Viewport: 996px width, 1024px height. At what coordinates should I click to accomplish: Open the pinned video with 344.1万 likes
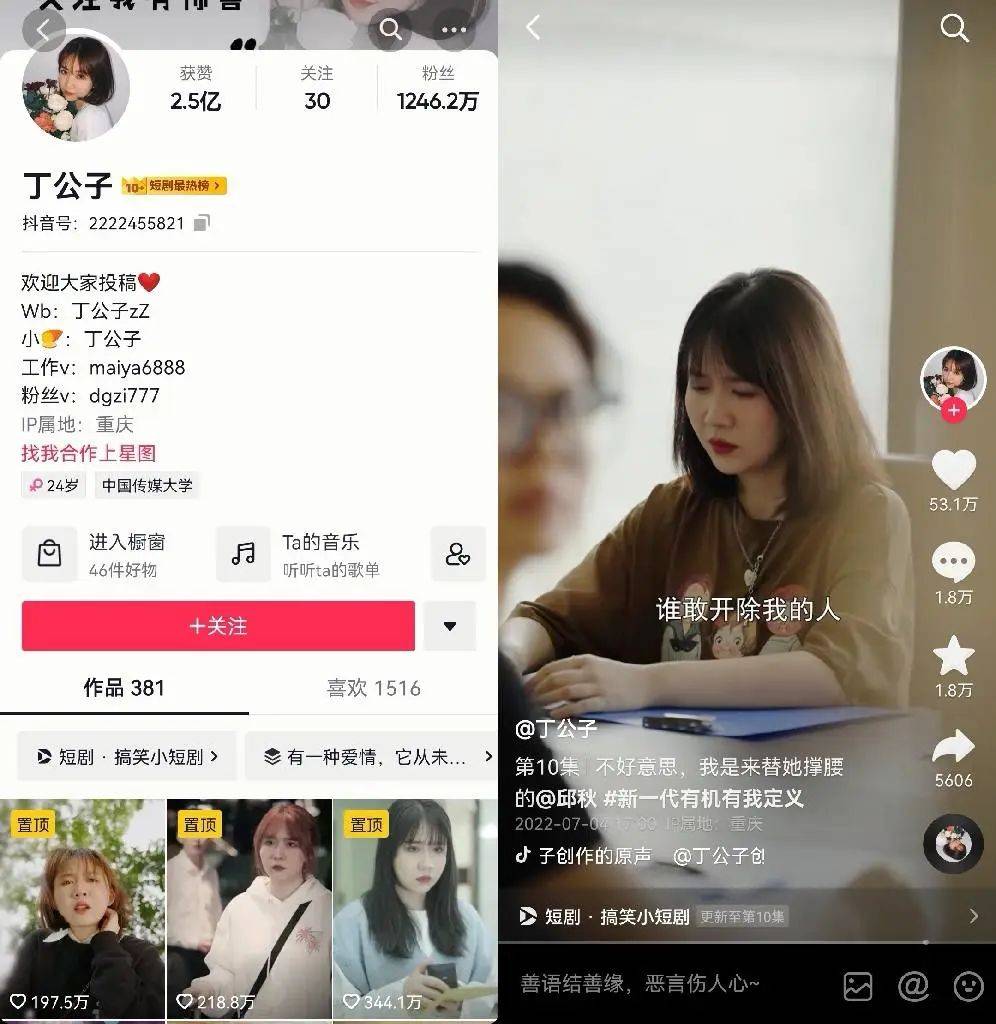(x=414, y=908)
